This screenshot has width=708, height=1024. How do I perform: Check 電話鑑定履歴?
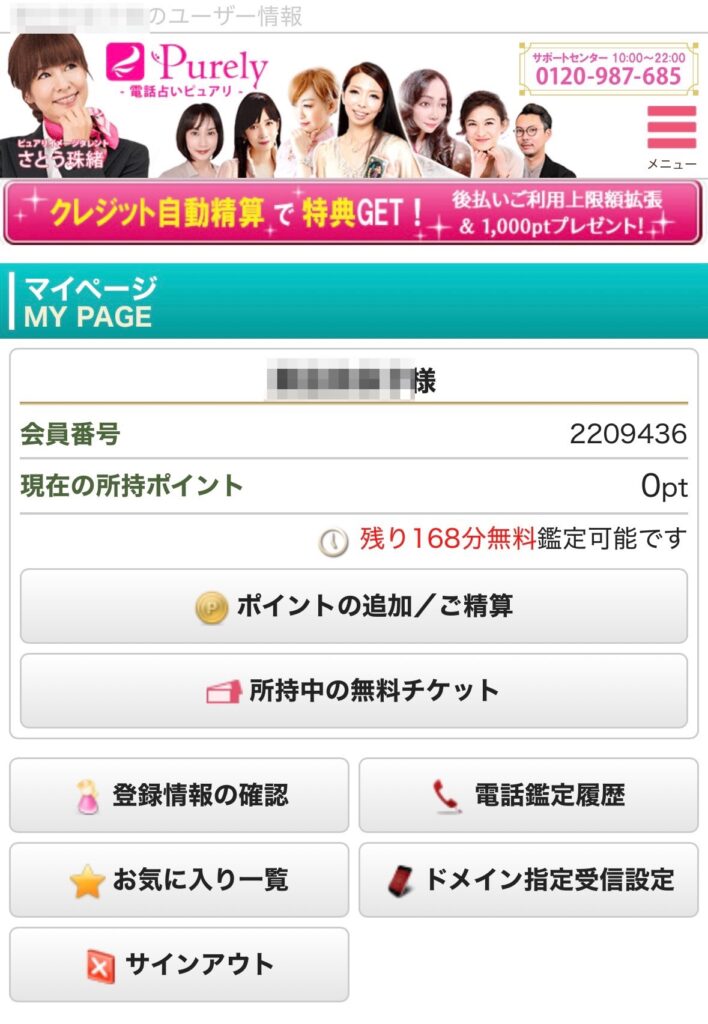coord(528,795)
